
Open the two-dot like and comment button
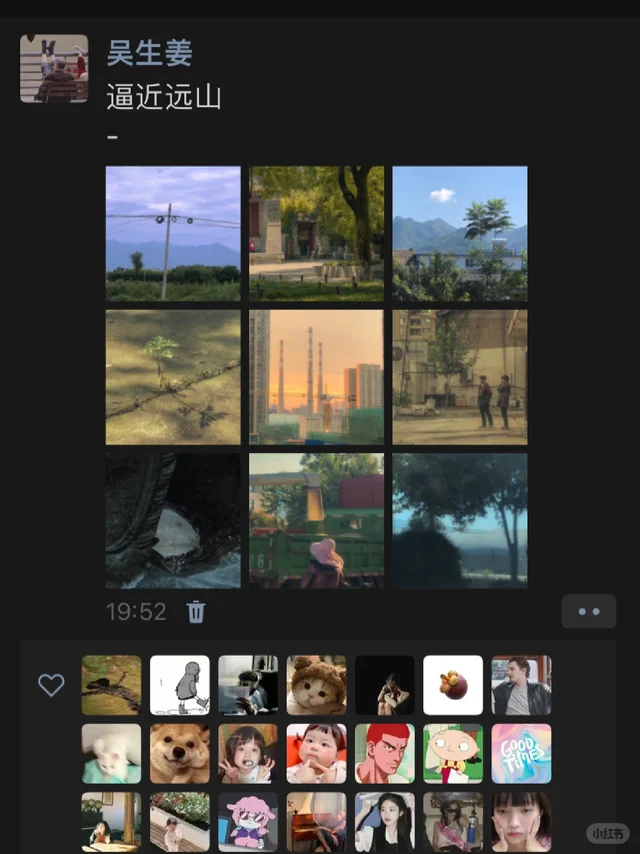coord(588,611)
